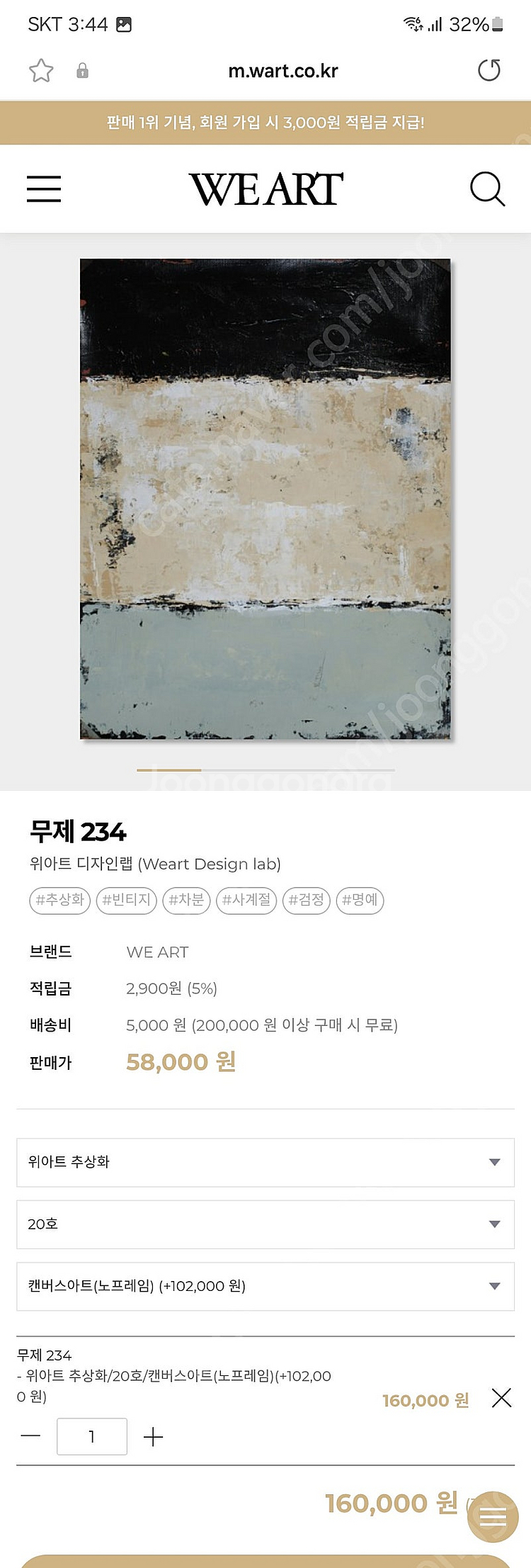Select the #검정 tag
The width and height of the screenshot is (531, 1568).
pos(306,900)
